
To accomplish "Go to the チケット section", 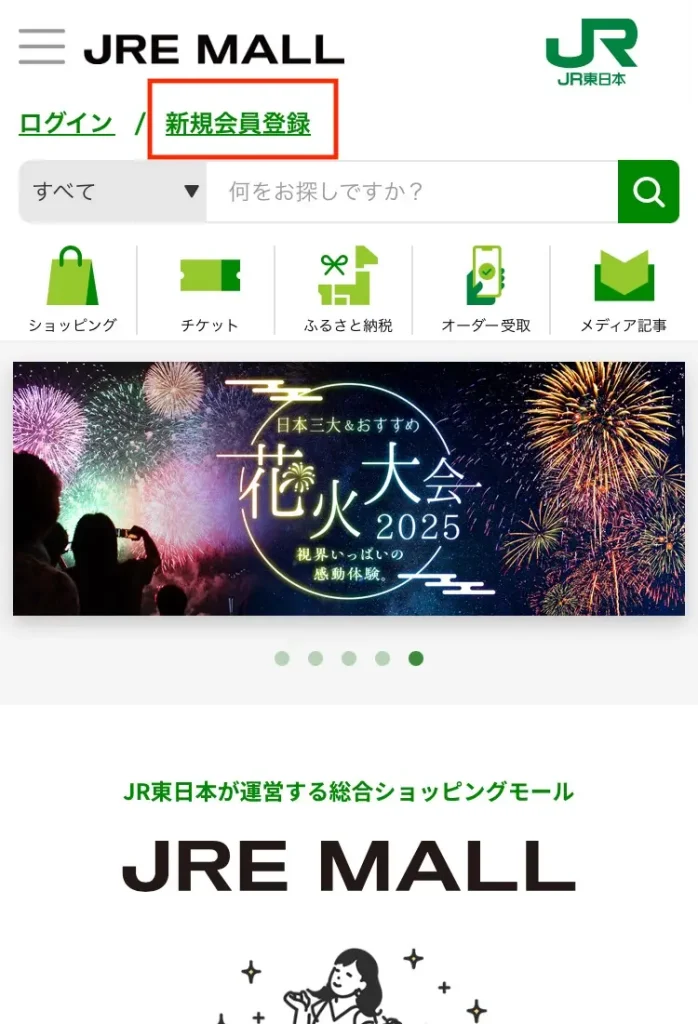I will [210, 290].
